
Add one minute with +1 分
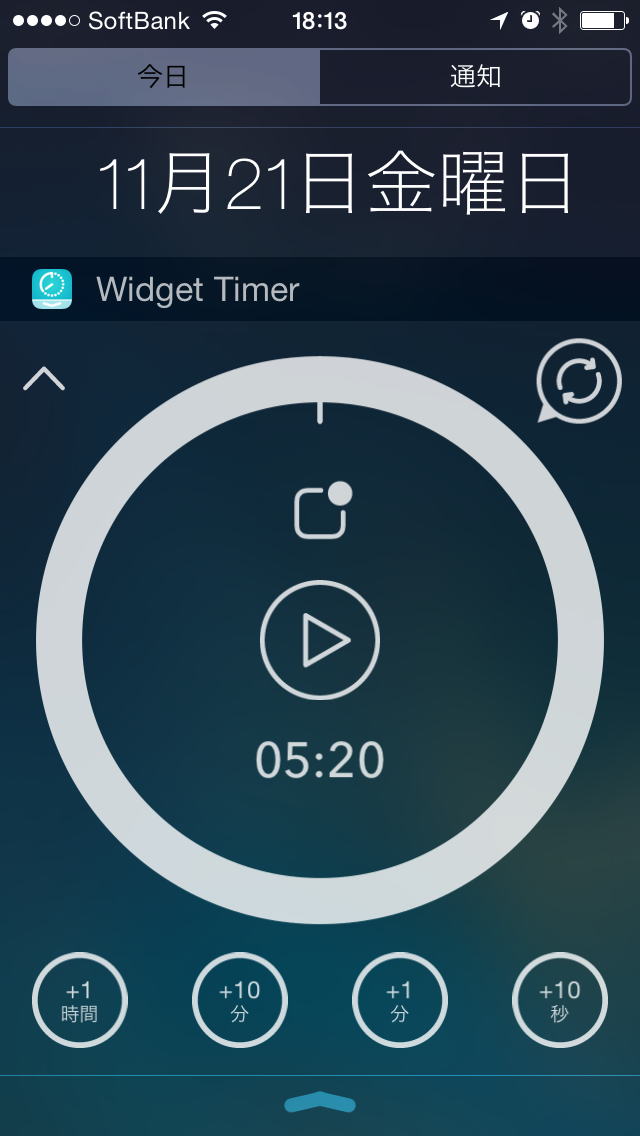coord(400,1001)
